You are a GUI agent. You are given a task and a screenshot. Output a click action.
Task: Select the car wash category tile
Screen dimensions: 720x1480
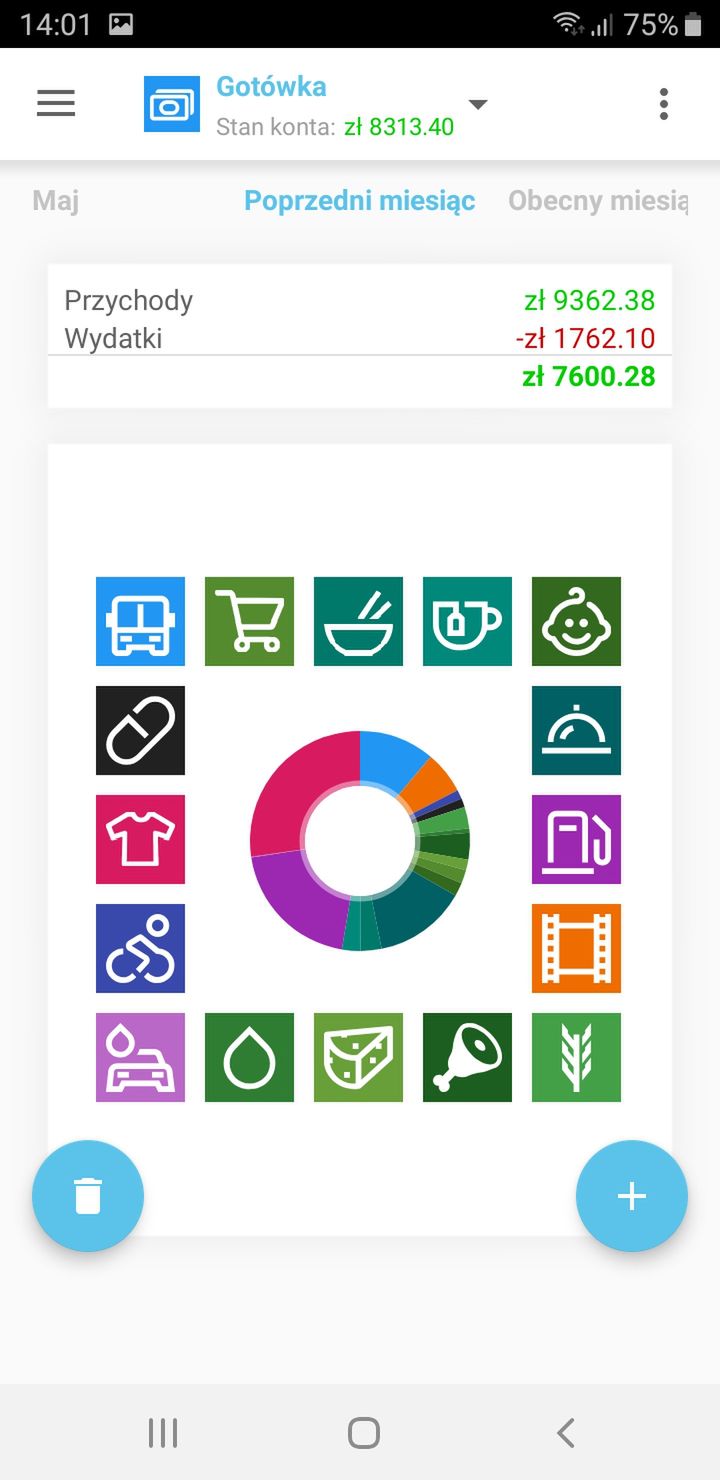(140, 1057)
